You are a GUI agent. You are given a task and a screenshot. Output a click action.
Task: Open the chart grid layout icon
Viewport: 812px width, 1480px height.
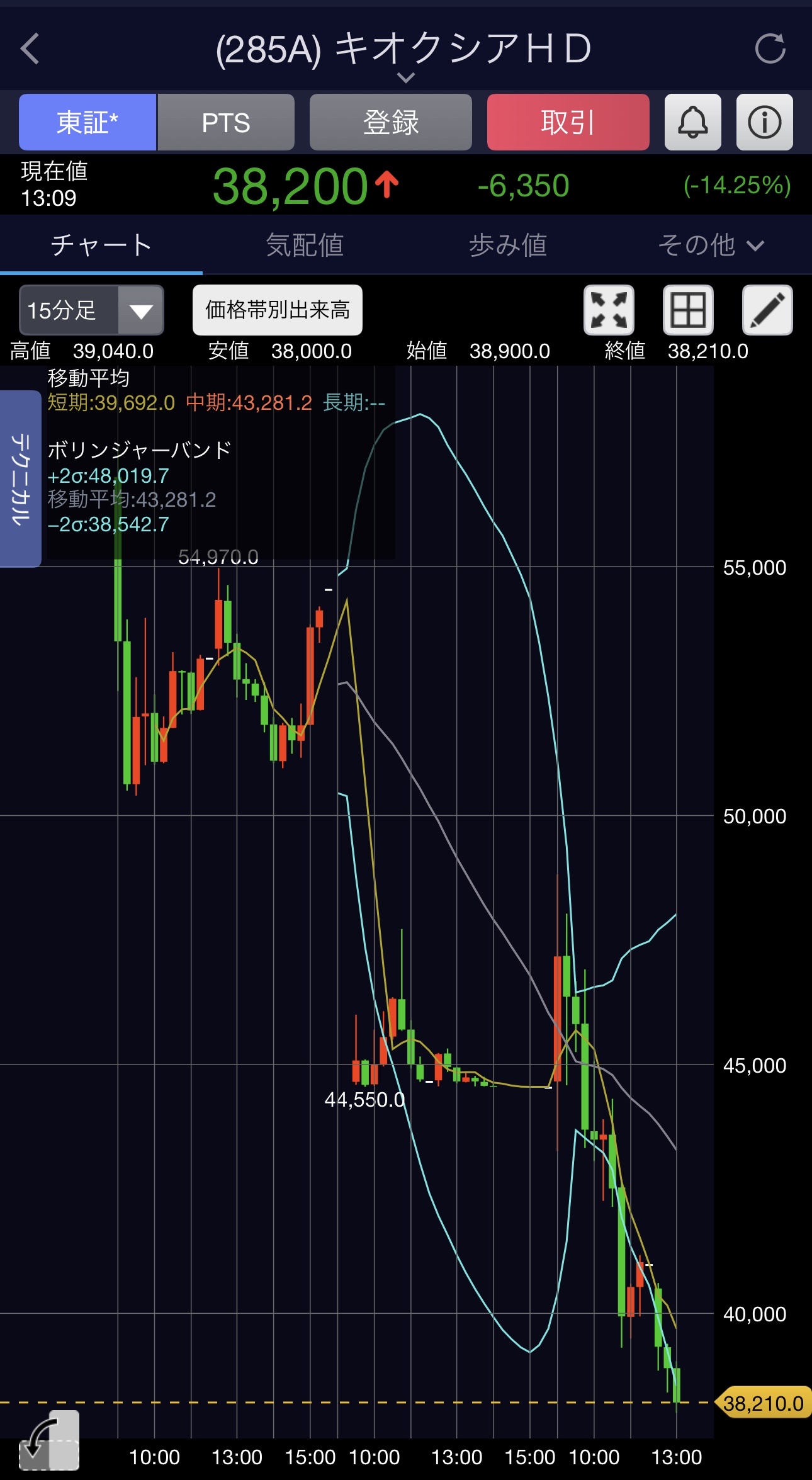pyautogui.click(x=688, y=310)
